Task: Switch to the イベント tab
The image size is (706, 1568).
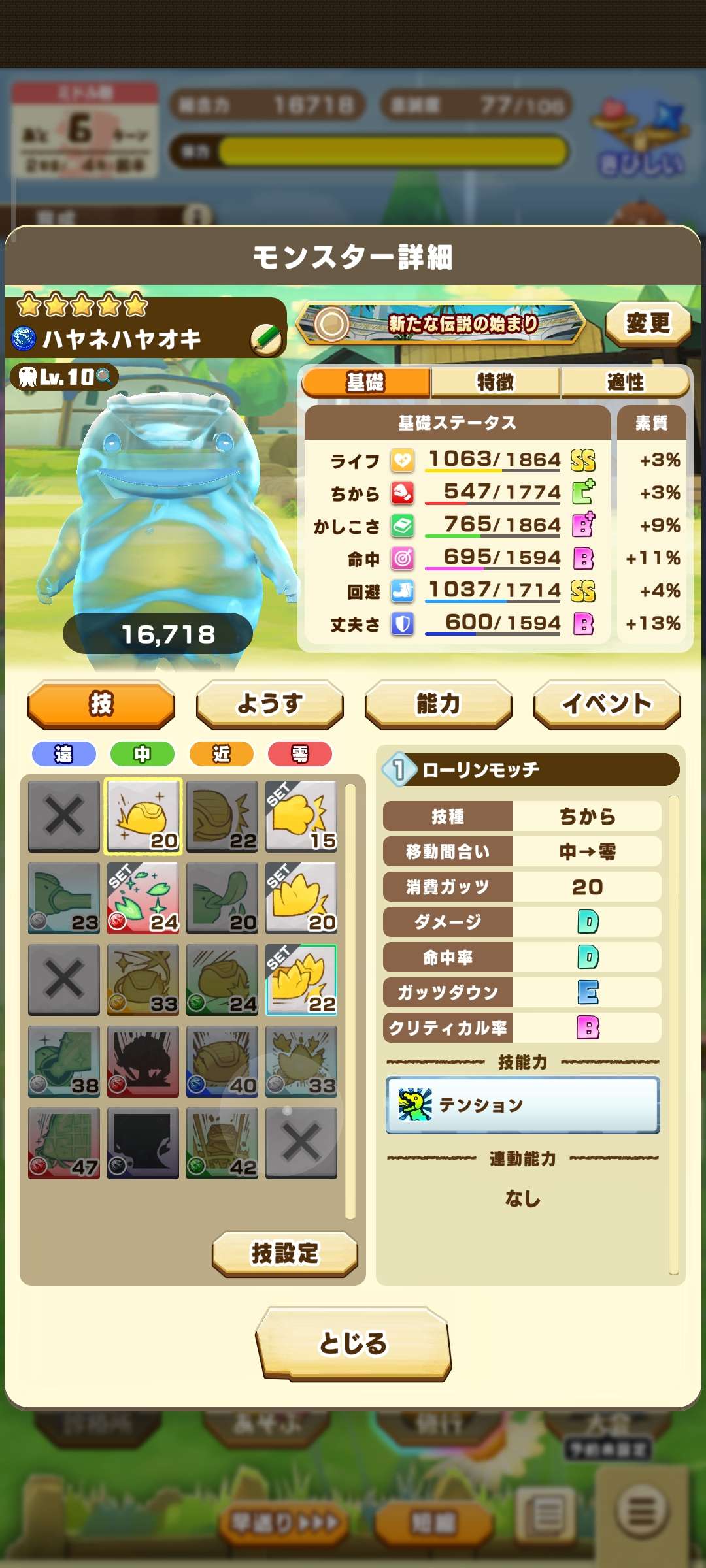Action: tap(607, 704)
